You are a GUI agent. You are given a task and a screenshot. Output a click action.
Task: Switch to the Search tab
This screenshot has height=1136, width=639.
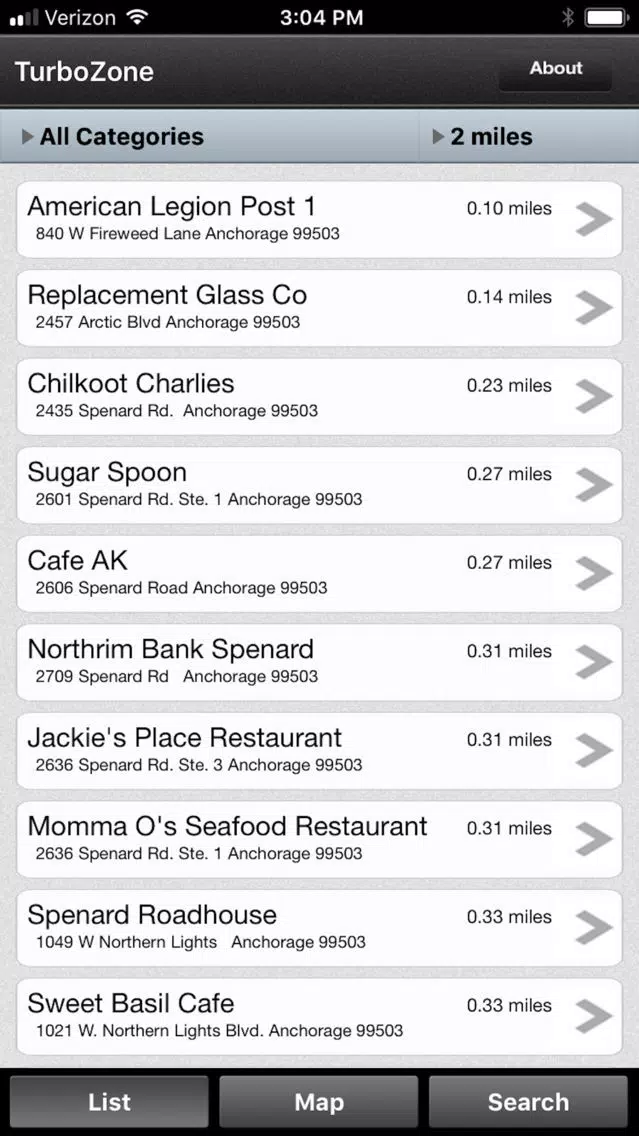point(528,1102)
